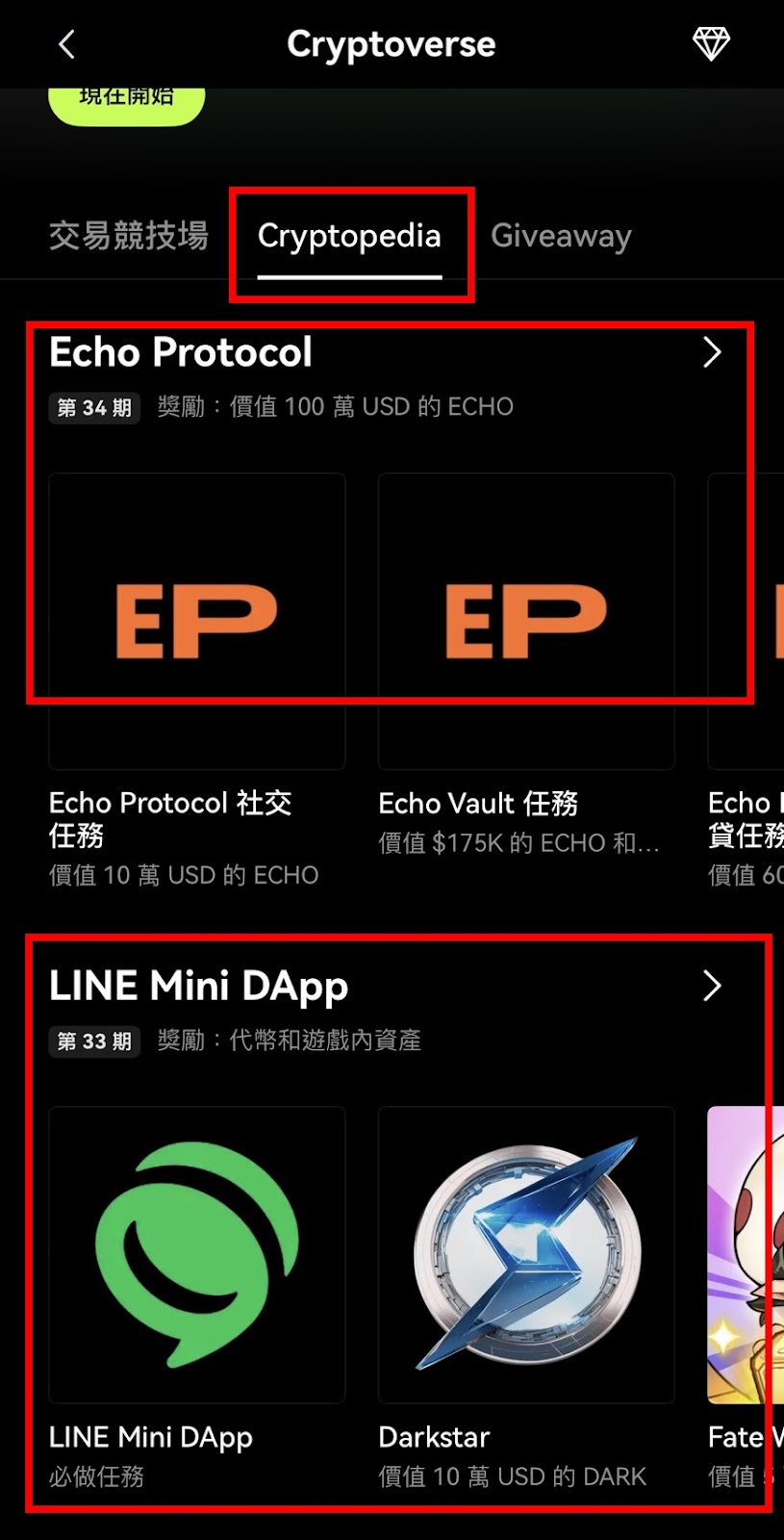This screenshot has width=784, height=1540.
Task: Click the 第 34 期 badge
Action: tap(93, 407)
